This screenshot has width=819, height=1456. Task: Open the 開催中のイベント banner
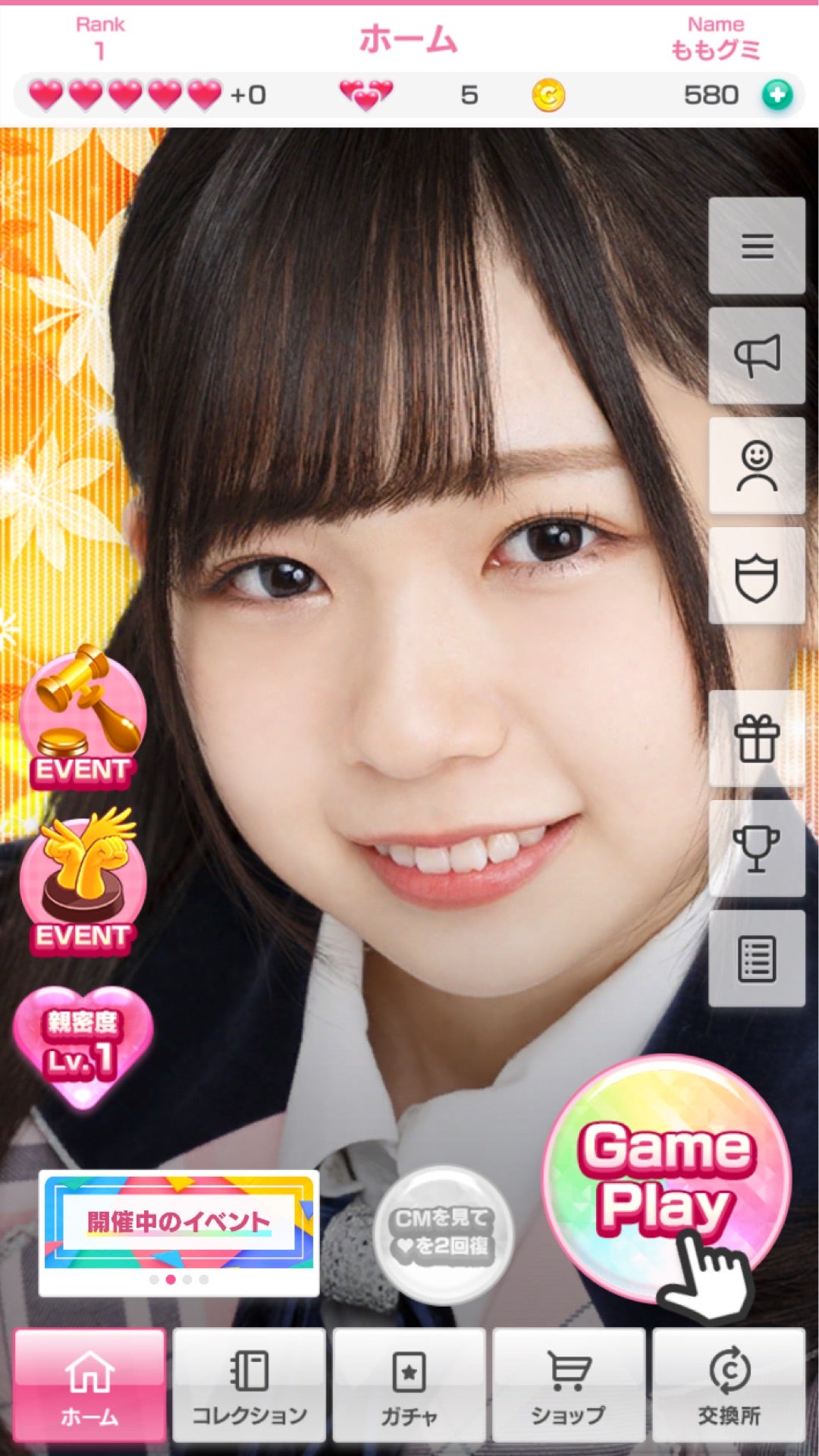click(x=178, y=1222)
